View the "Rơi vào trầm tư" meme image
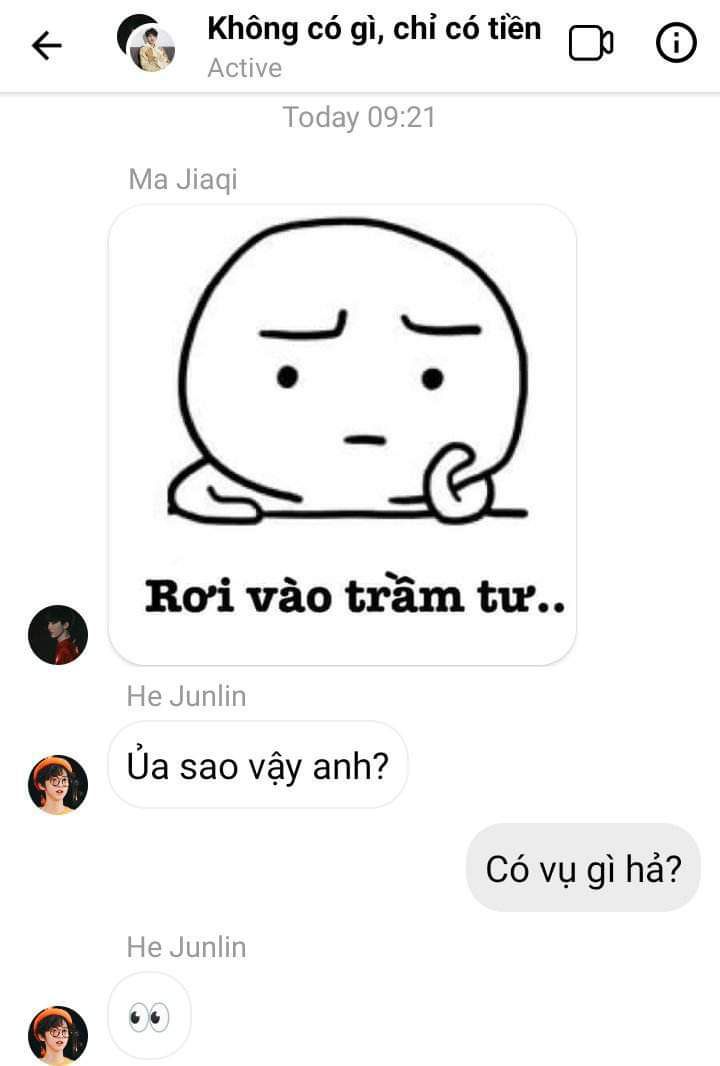The height and width of the screenshot is (1066, 720). 342,435
